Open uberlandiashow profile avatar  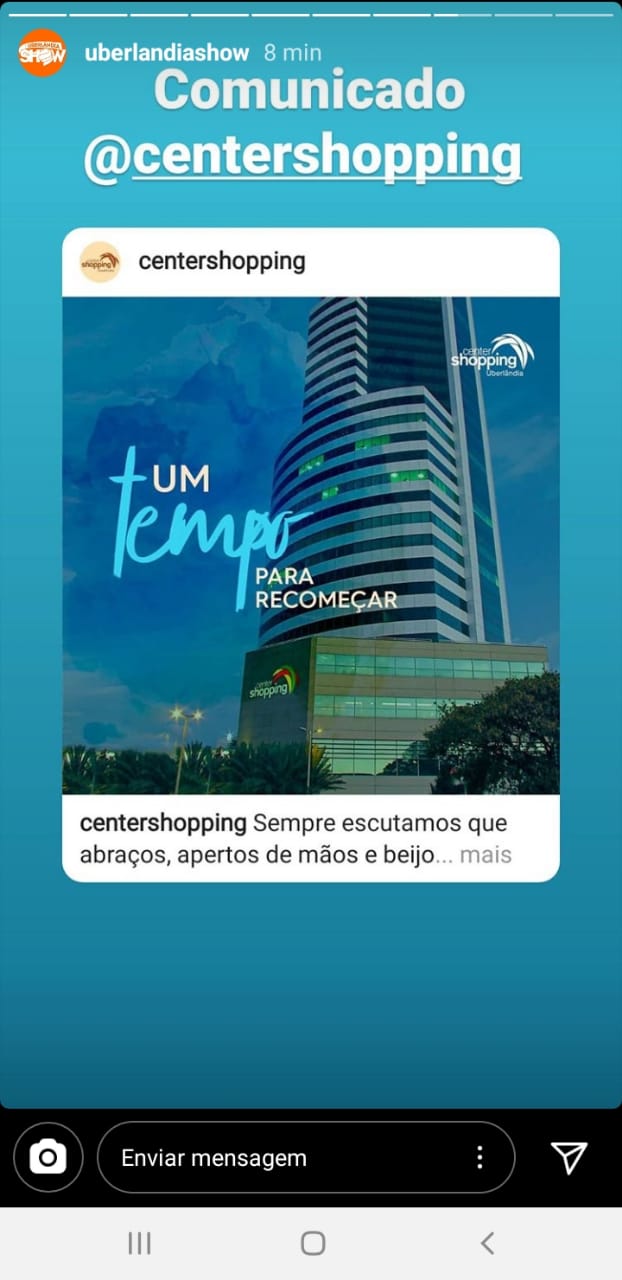pyautogui.click(x=42, y=53)
